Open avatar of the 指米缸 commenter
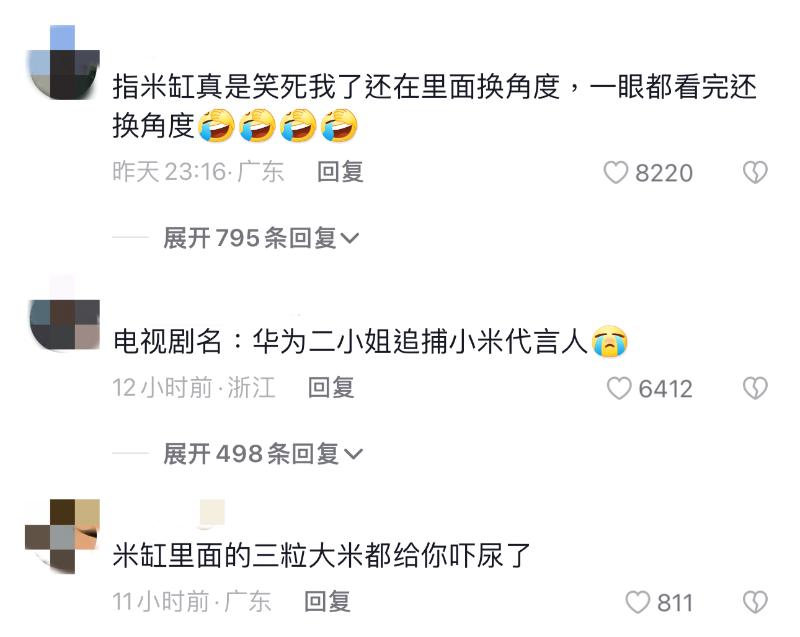The width and height of the screenshot is (800, 637). [63, 62]
